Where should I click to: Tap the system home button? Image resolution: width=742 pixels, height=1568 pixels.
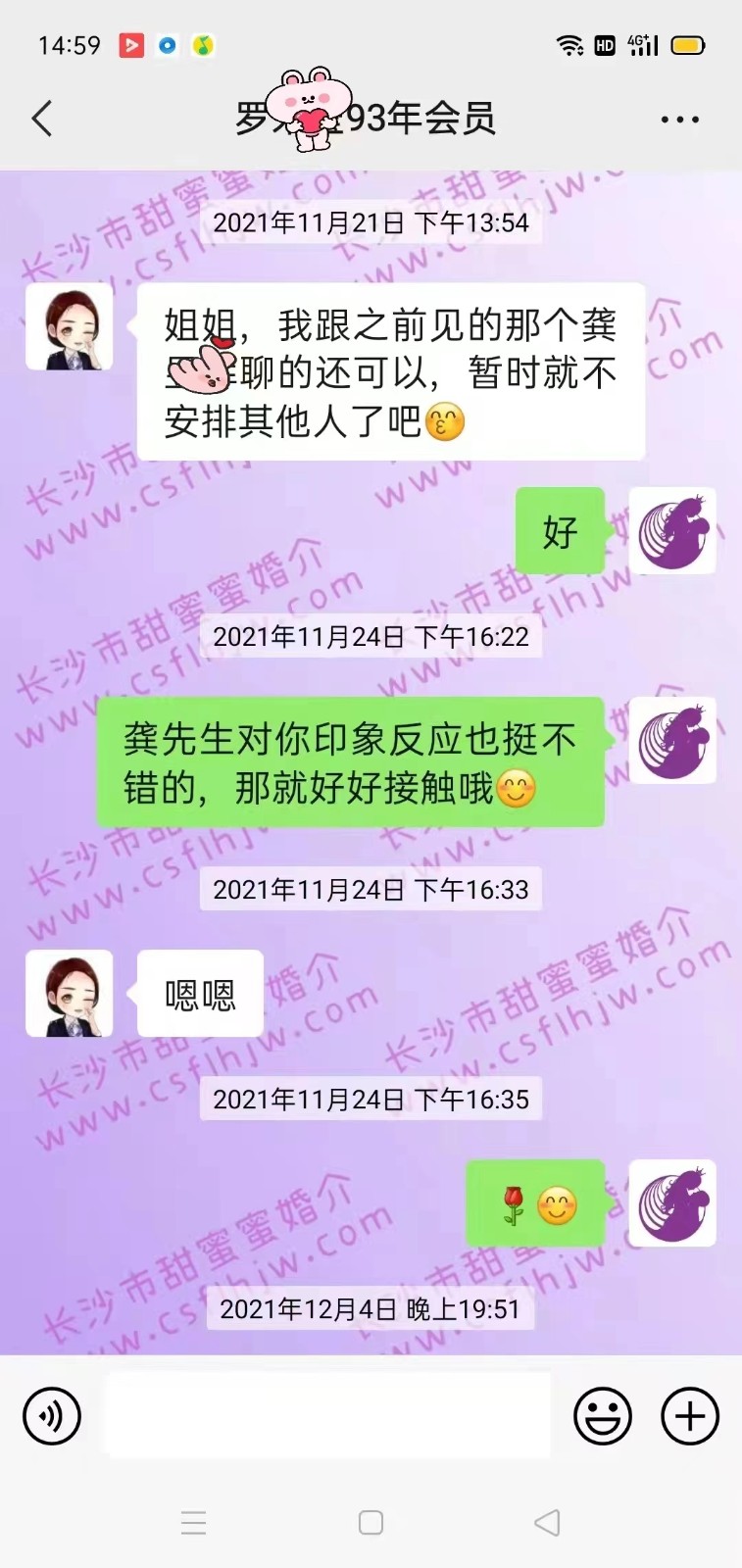pos(371,1522)
